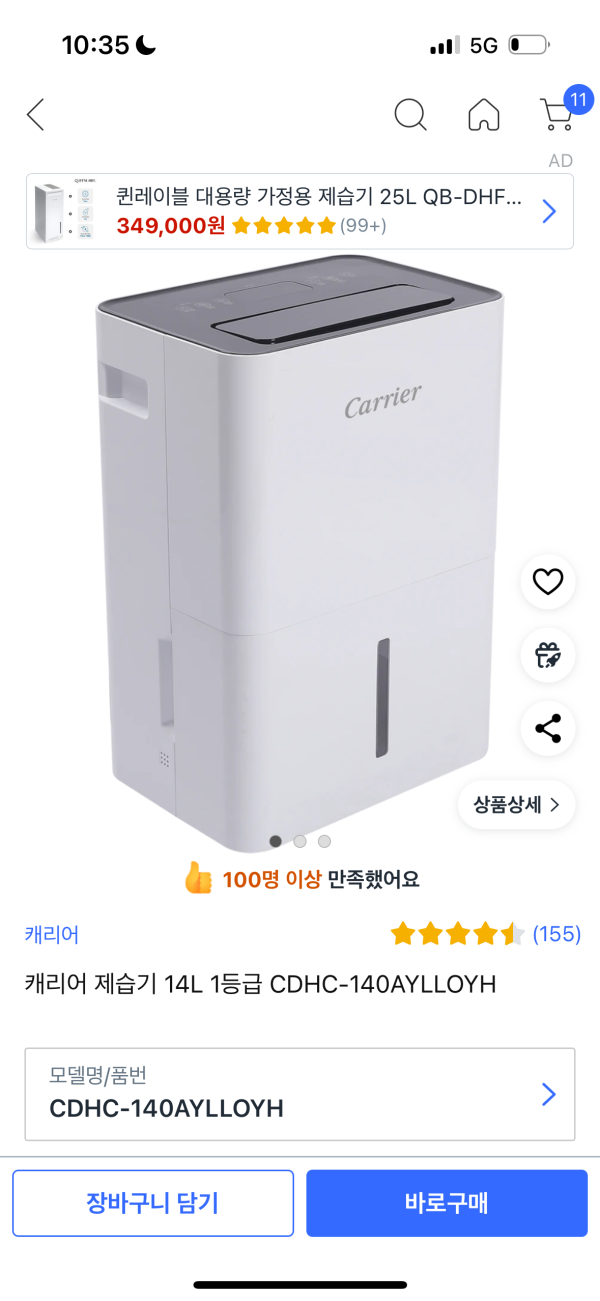The height and width of the screenshot is (1301, 600).
Task: Share this product
Action: [548, 728]
